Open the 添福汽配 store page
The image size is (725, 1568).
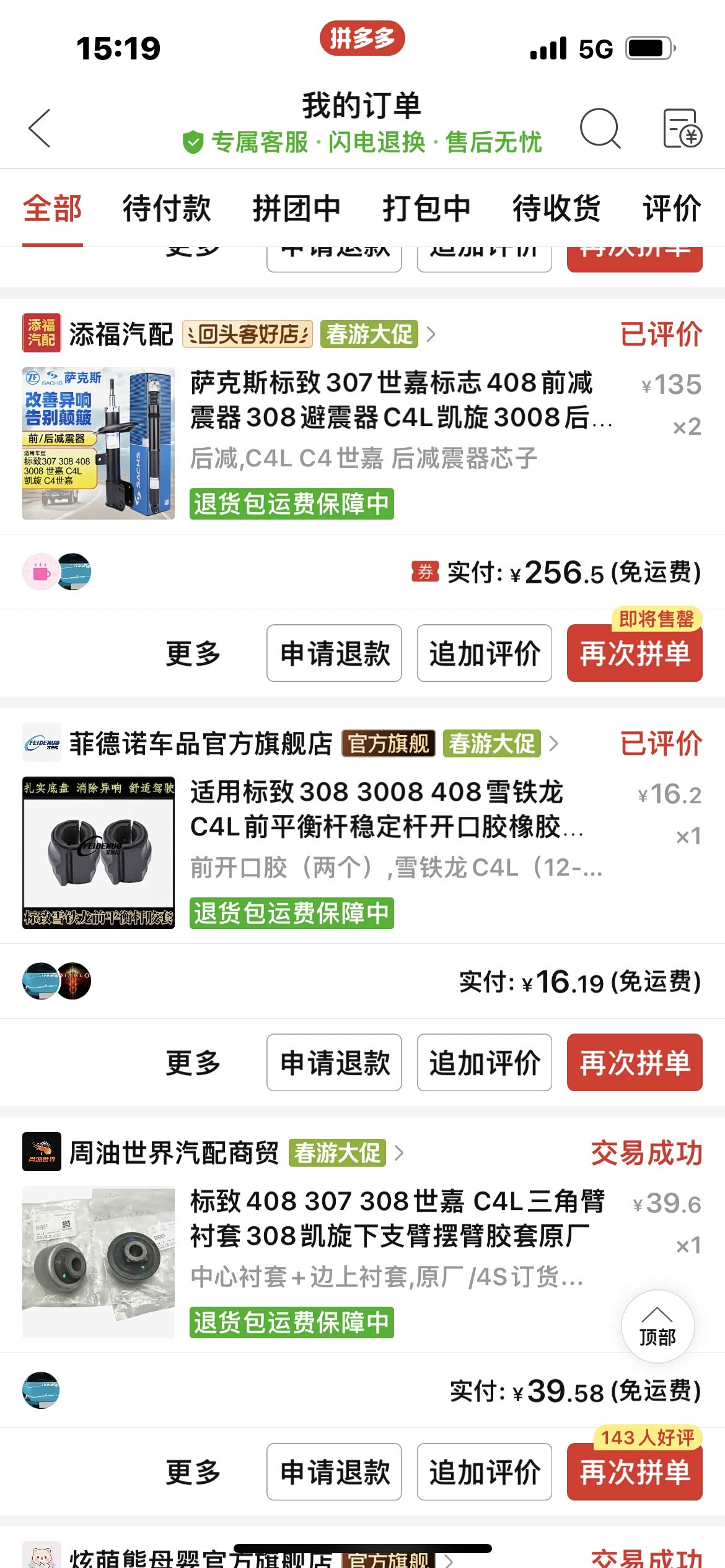click(x=121, y=334)
